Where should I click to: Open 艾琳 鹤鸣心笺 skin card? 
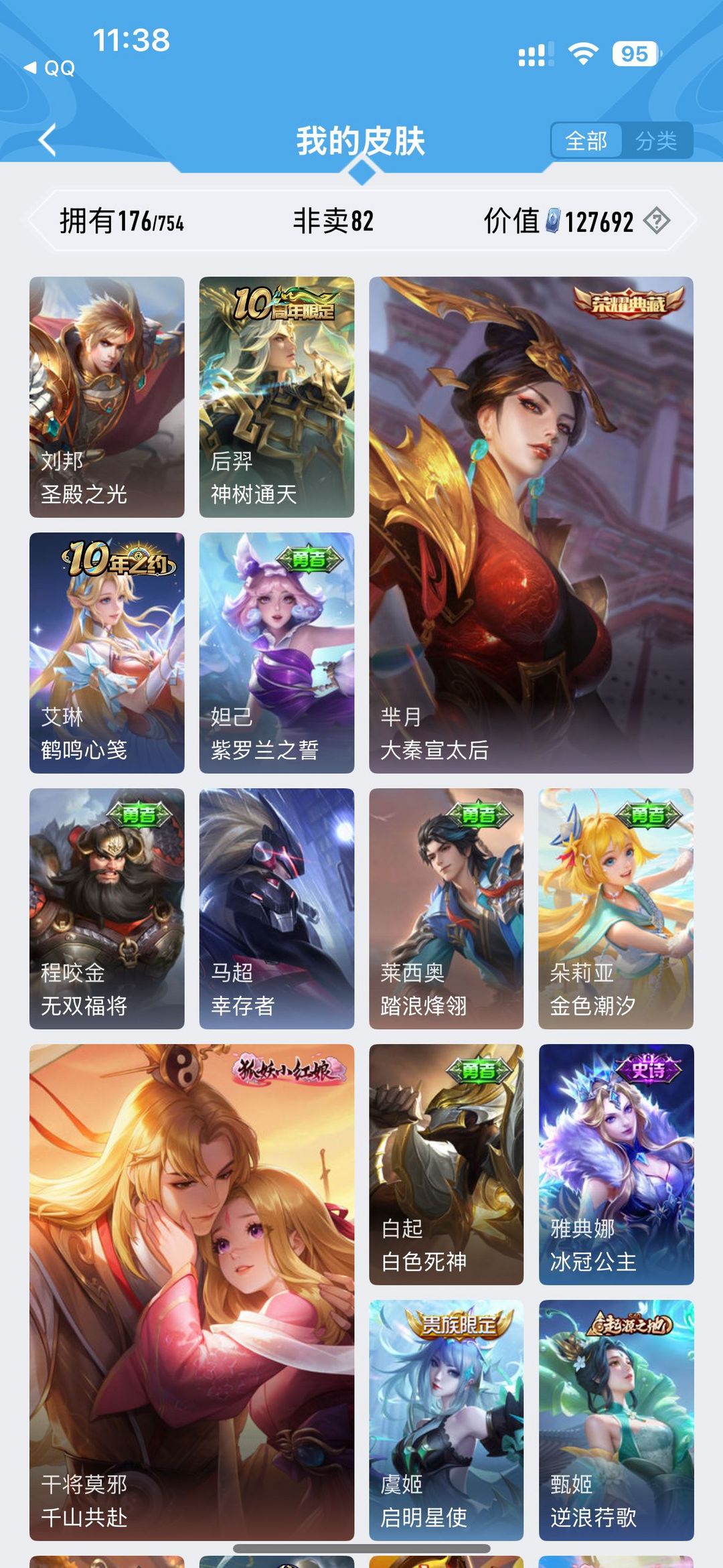click(x=107, y=653)
